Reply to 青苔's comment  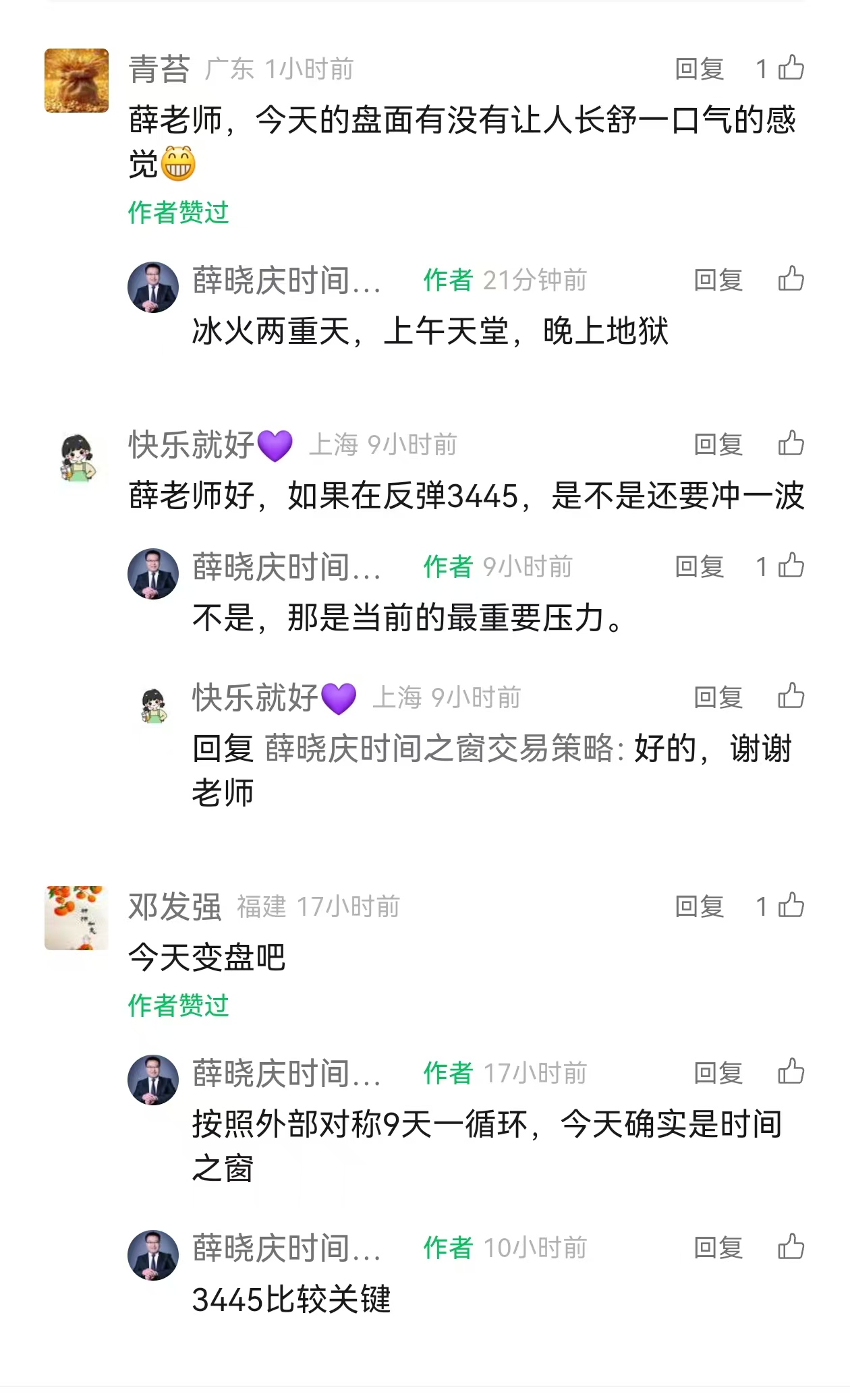(700, 69)
